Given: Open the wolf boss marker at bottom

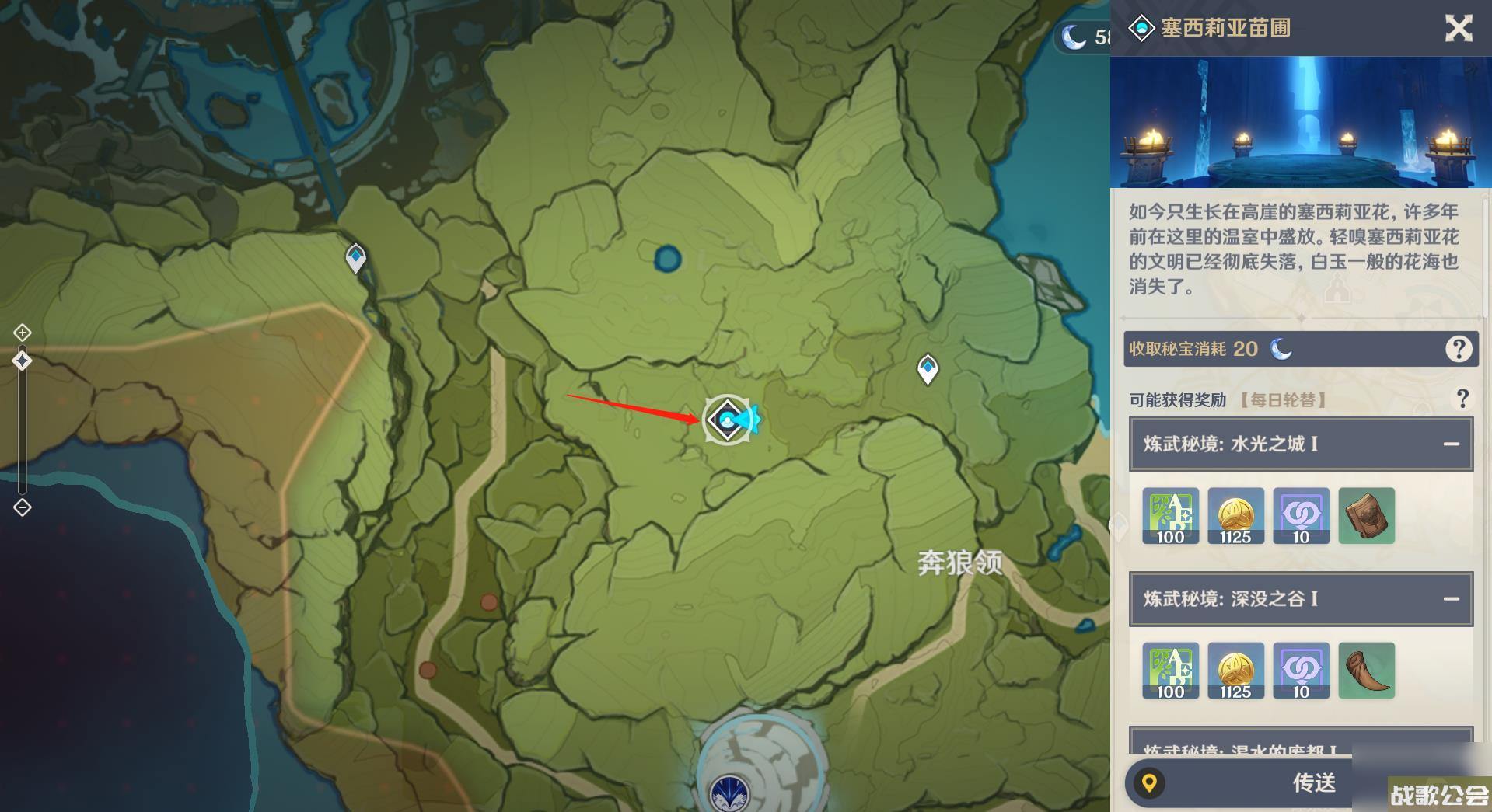Looking at the screenshot, I should [730, 793].
